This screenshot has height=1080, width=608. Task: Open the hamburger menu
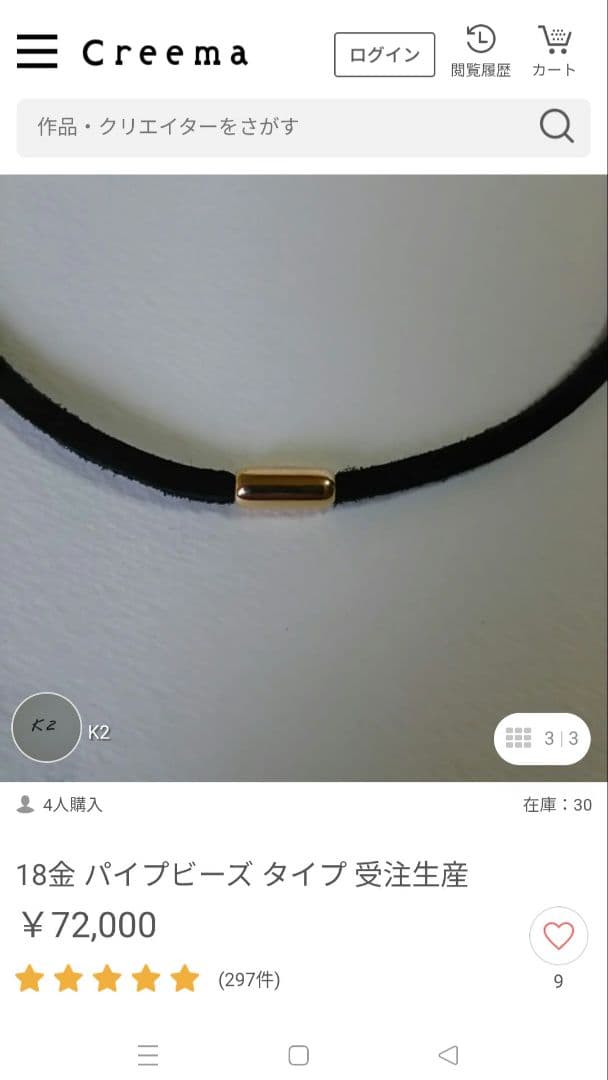coord(37,52)
